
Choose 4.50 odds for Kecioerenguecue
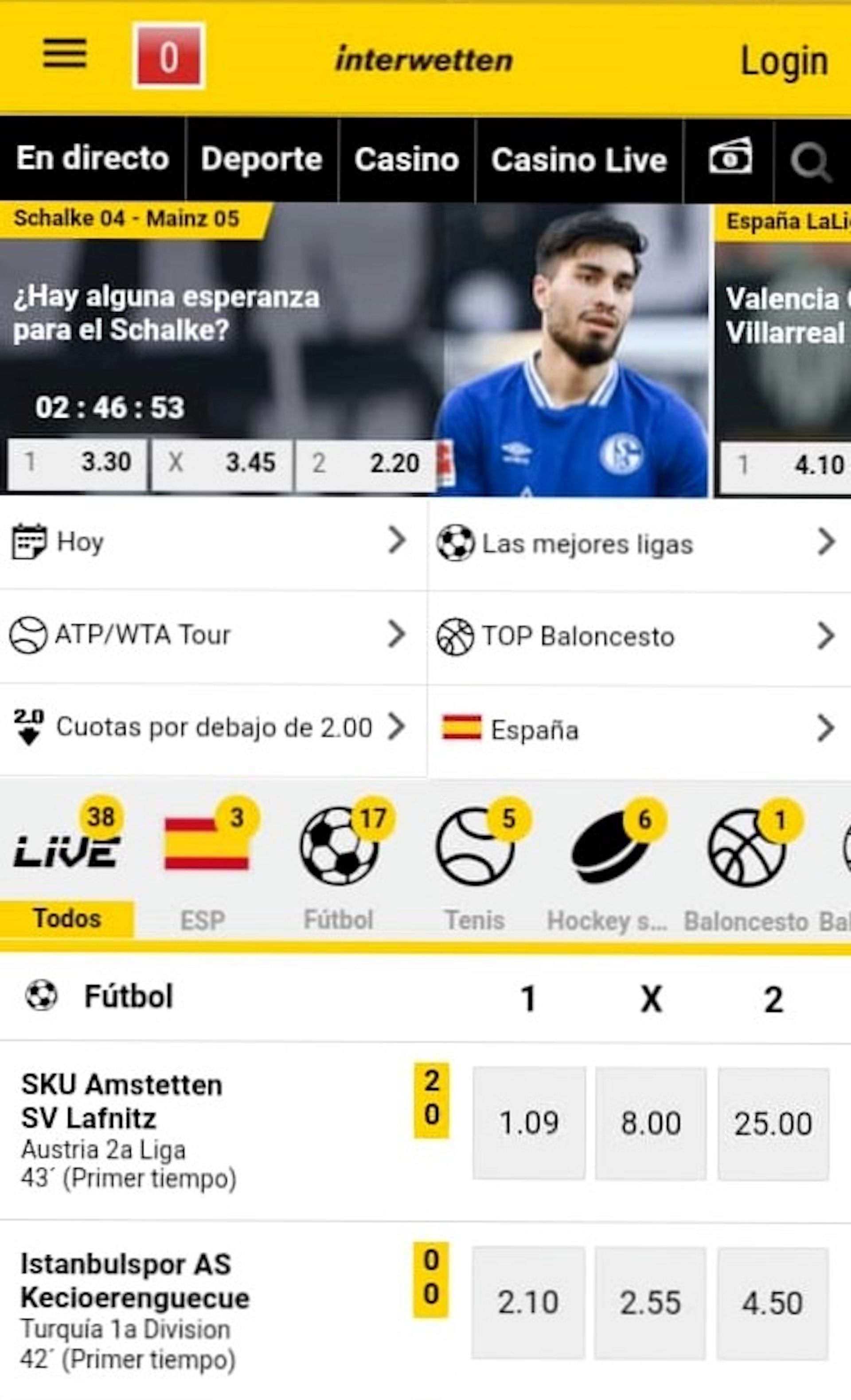tap(773, 1303)
